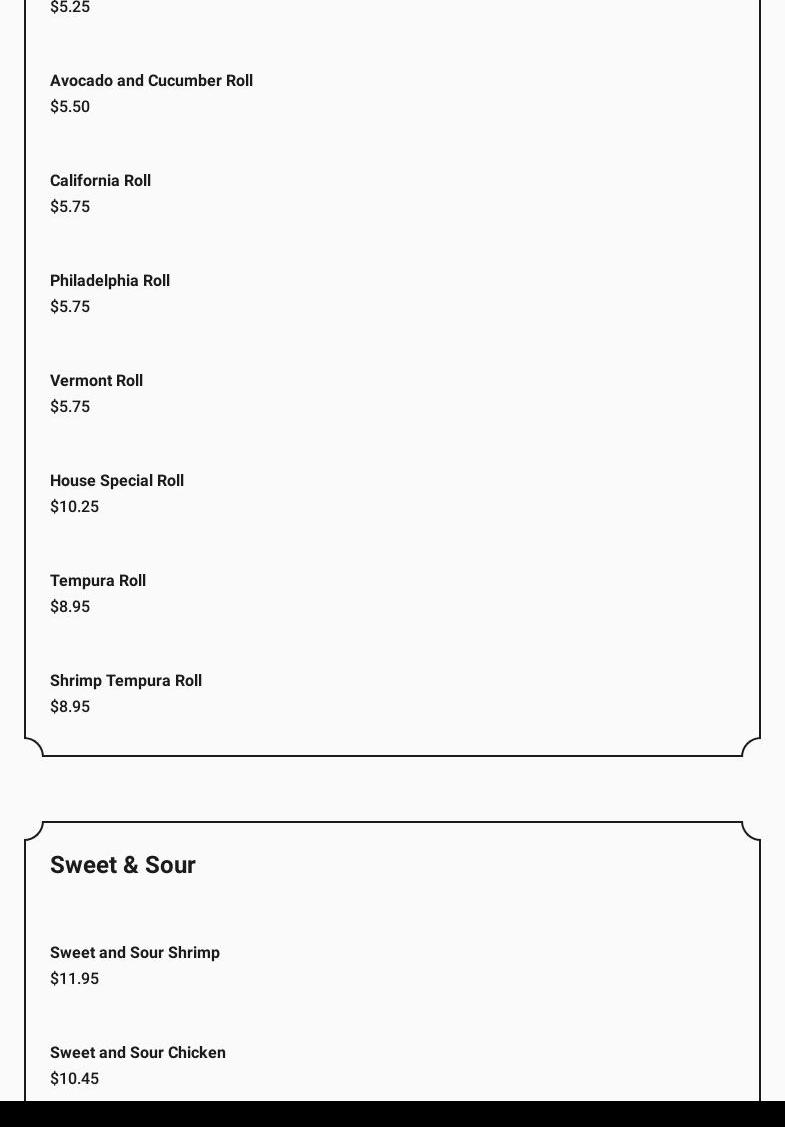The image size is (785, 1127).
Task: Select California Roll from the menu
Action: pyautogui.click(x=100, y=181)
